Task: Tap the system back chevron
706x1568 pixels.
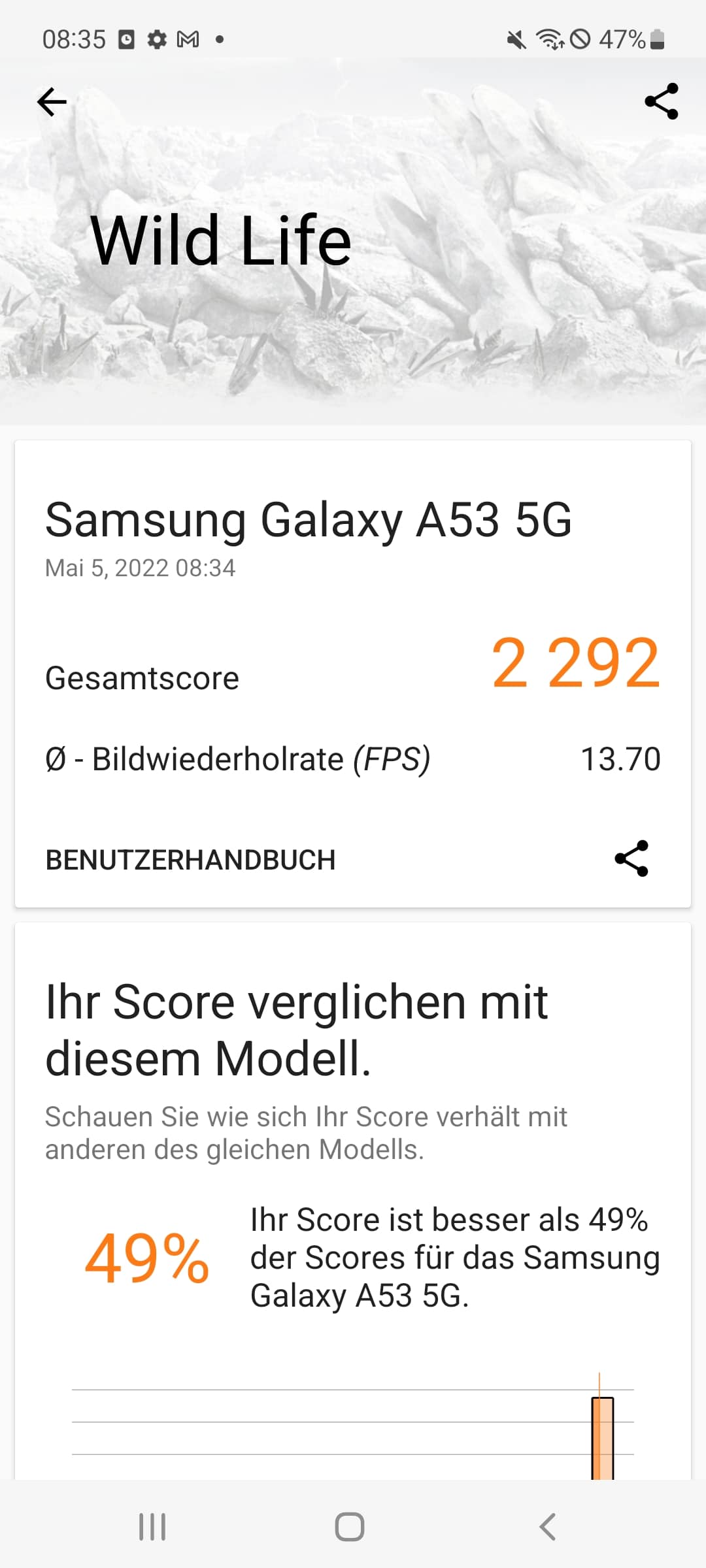Action: tap(548, 1527)
